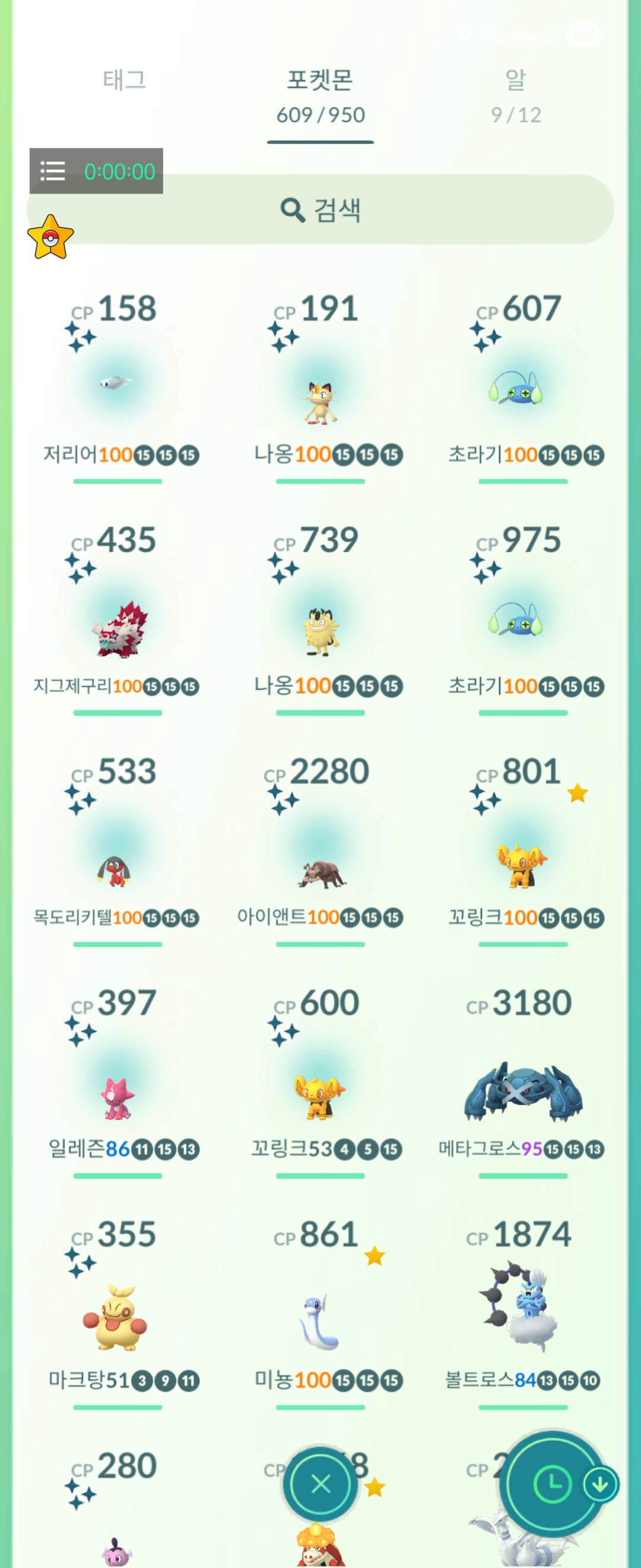Open the 나옹 with CP 739
The width and height of the screenshot is (641, 1568).
[320, 630]
